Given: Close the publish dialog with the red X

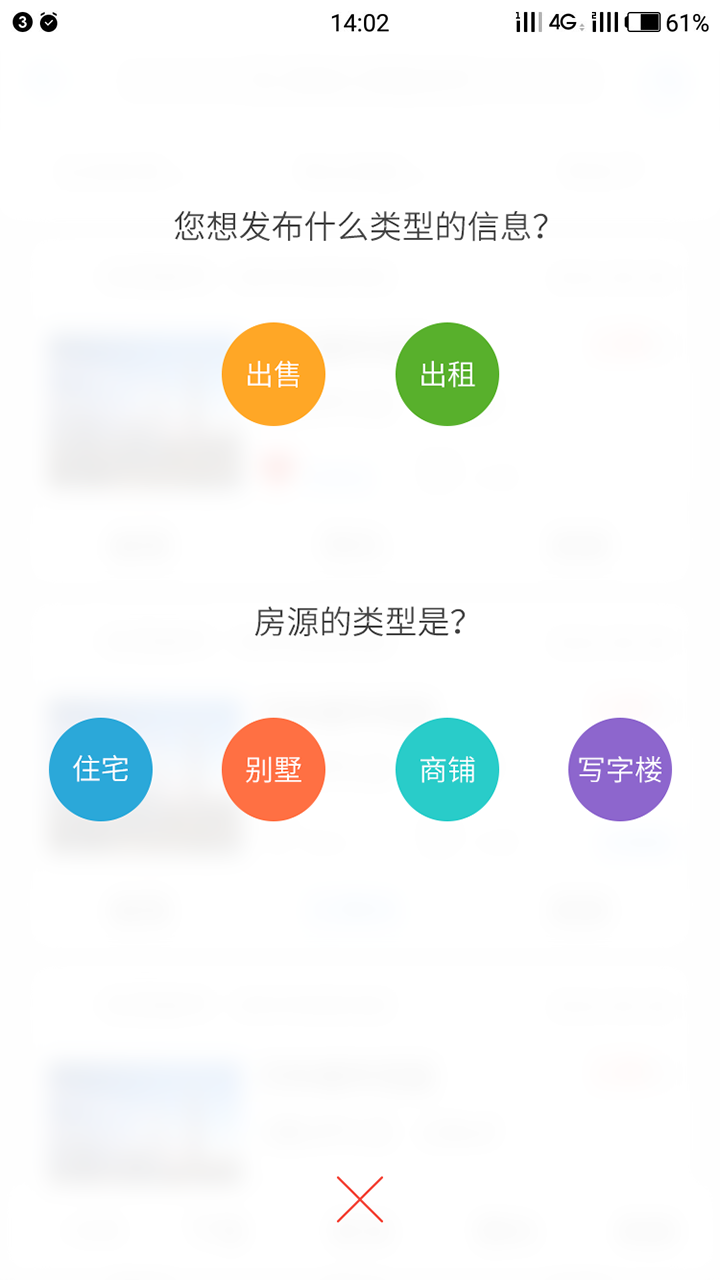Looking at the screenshot, I should pos(360,1199).
